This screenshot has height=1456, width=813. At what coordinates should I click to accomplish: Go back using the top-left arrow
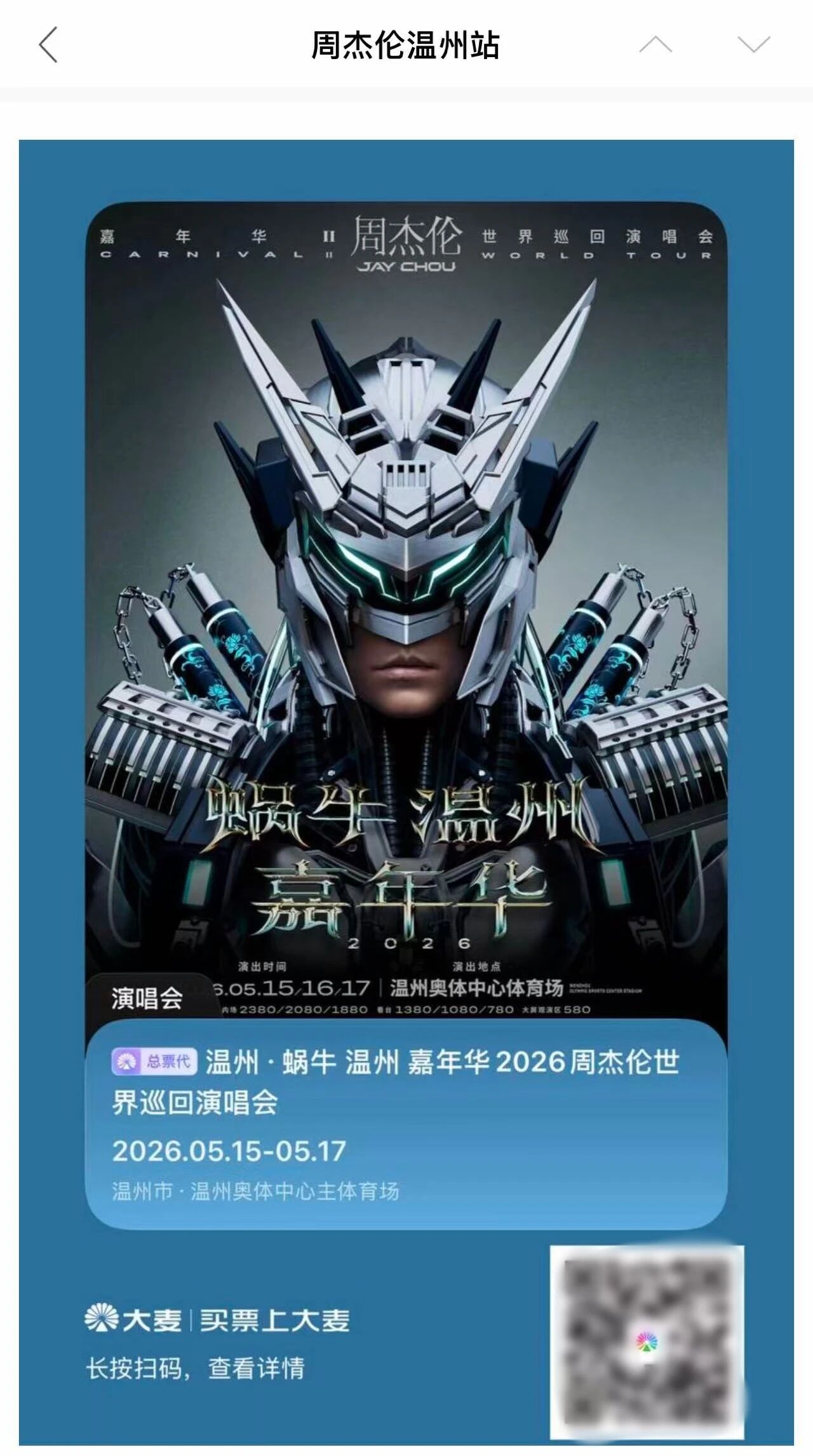(x=48, y=44)
